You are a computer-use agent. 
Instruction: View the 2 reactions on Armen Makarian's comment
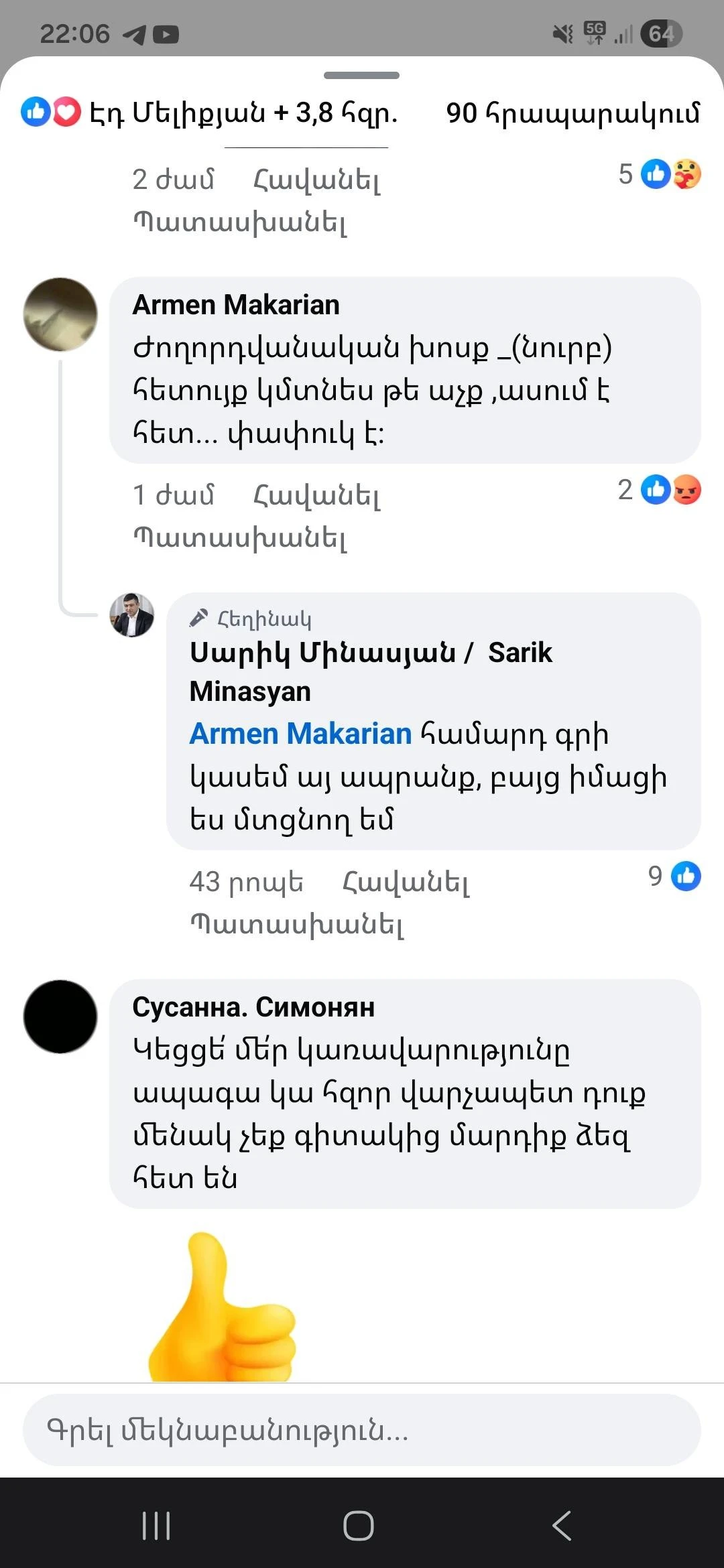point(660,490)
